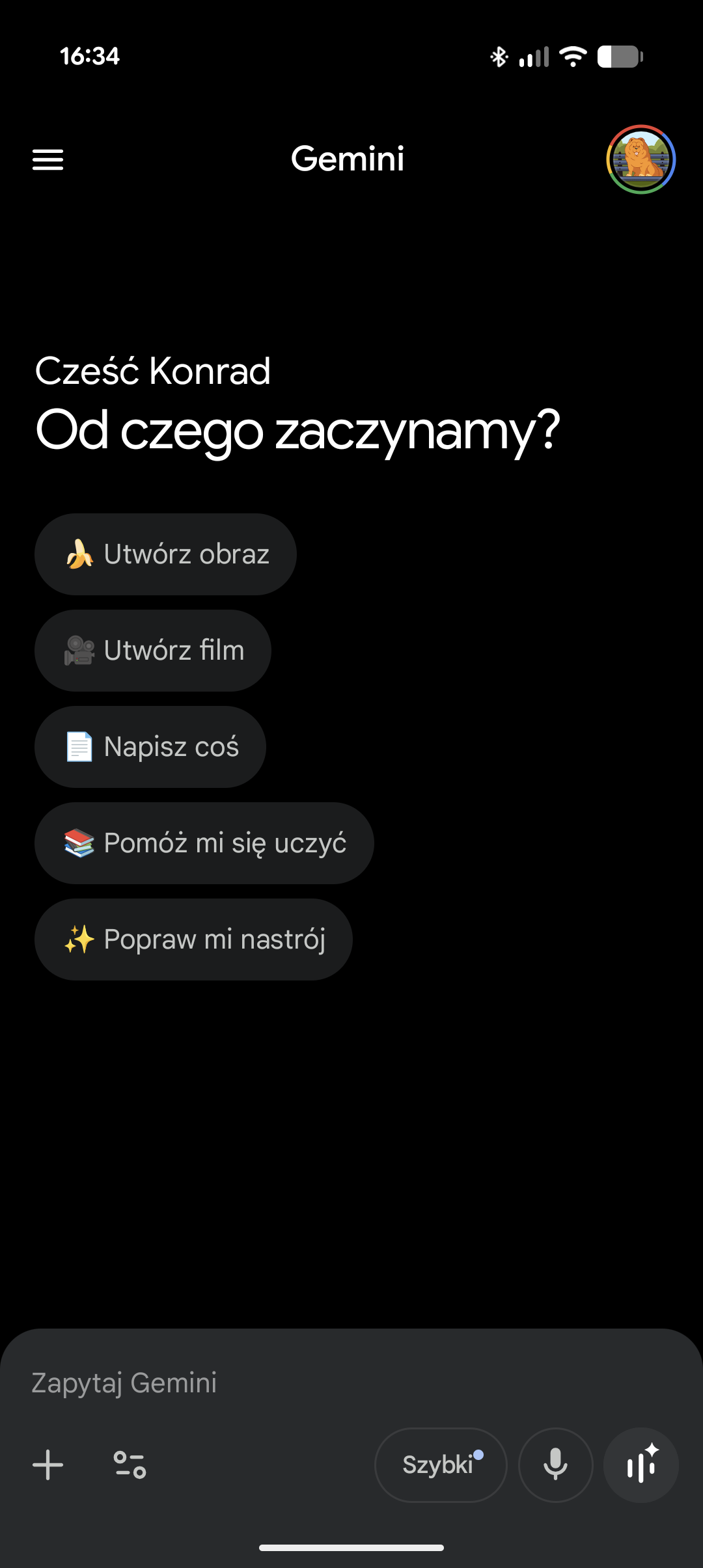Image resolution: width=703 pixels, height=1568 pixels.
Task: Select the Utwórz obraz chip
Action: coord(165,554)
